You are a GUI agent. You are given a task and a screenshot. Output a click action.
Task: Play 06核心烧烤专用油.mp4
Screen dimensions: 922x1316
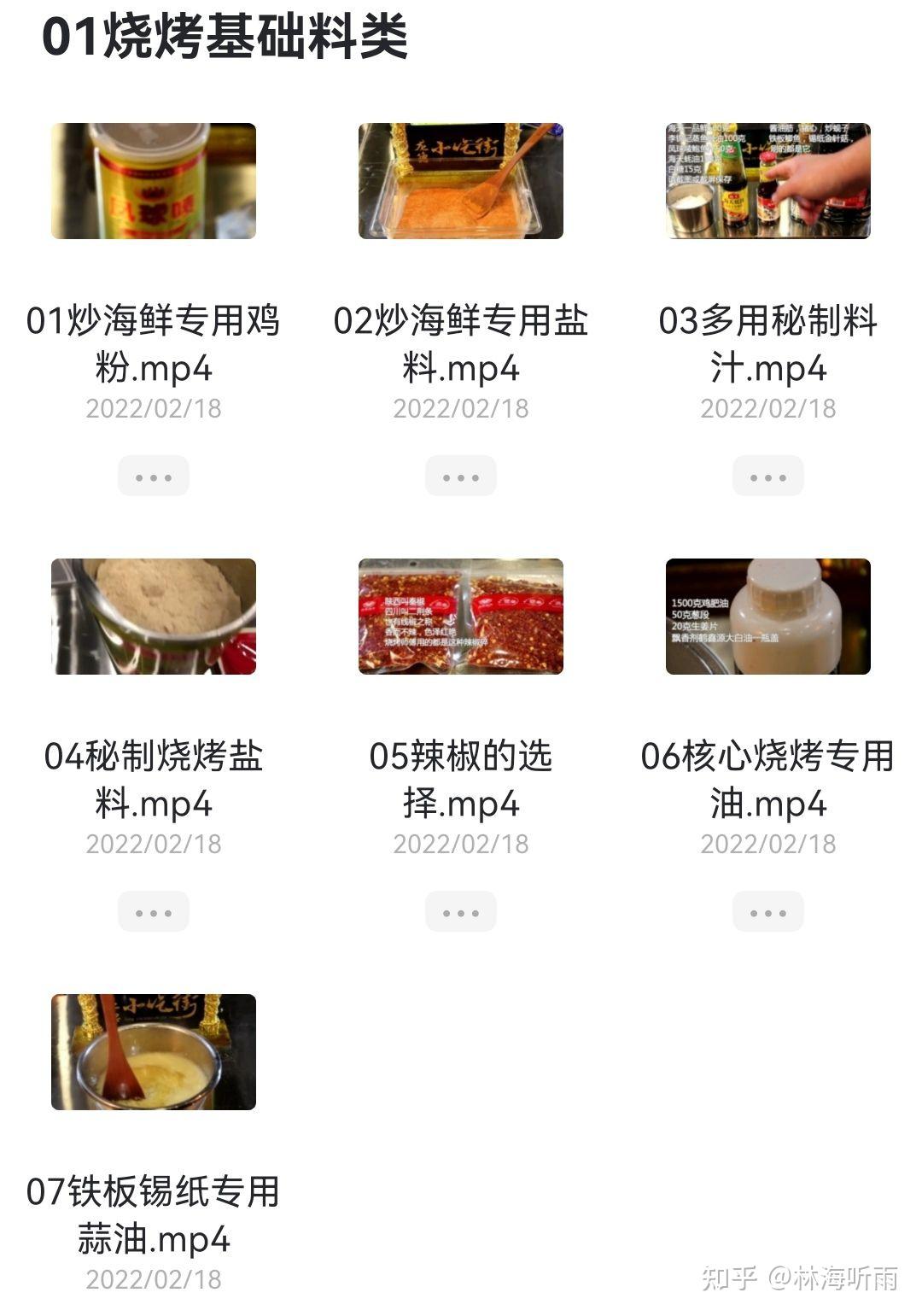pyautogui.click(x=768, y=617)
